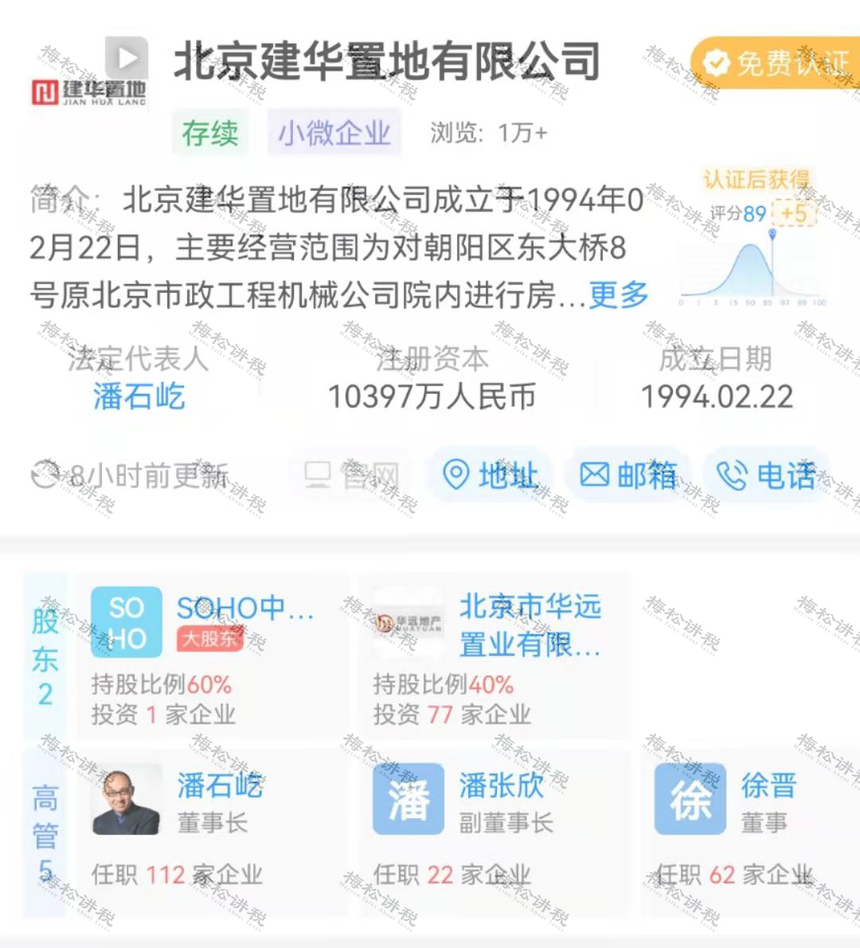The height and width of the screenshot is (948, 860).
Task: Open legal representative 潘石屹 link
Action: [139, 396]
